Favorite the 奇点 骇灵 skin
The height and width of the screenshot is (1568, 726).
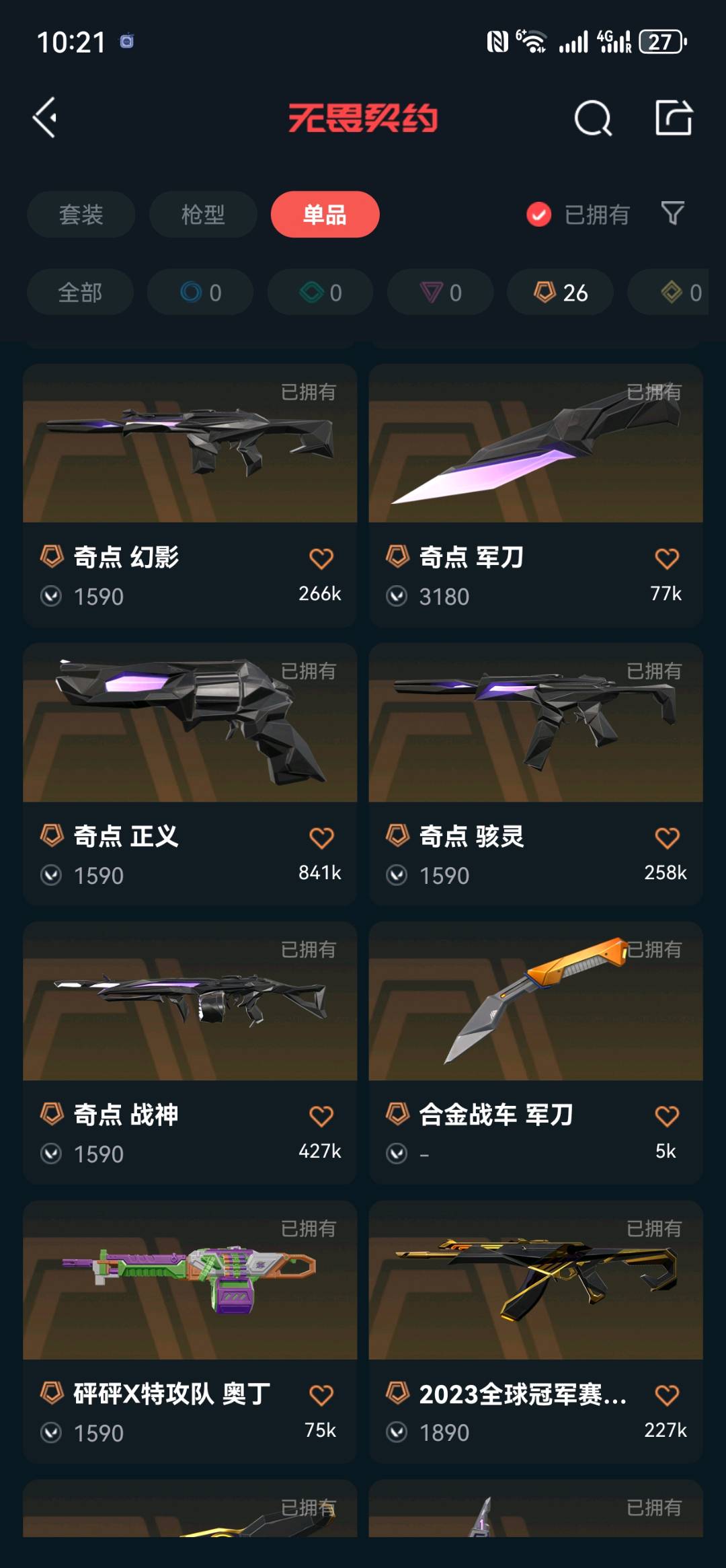[667, 837]
